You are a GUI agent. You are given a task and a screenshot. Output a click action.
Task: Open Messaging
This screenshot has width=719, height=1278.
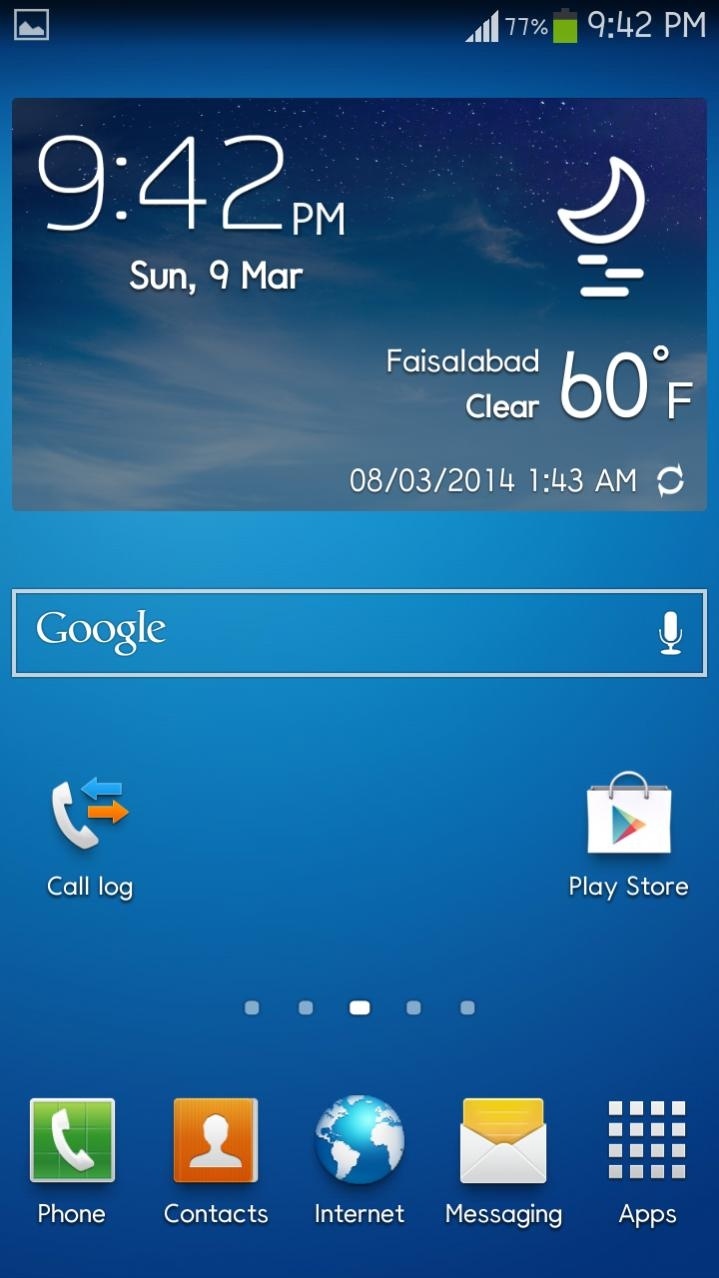(x=503, y=1162)
